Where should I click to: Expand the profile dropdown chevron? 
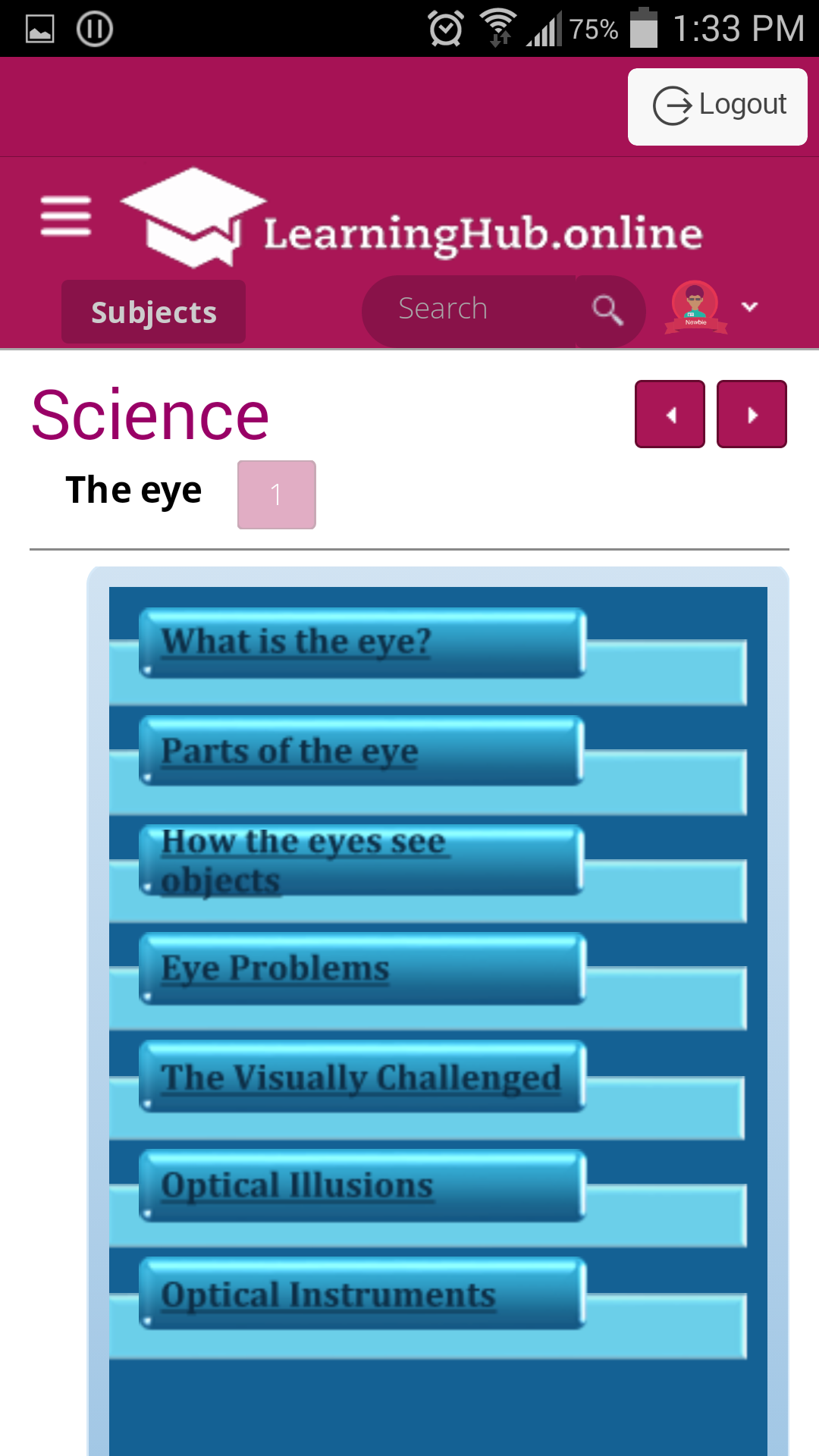tap(750, 308)
